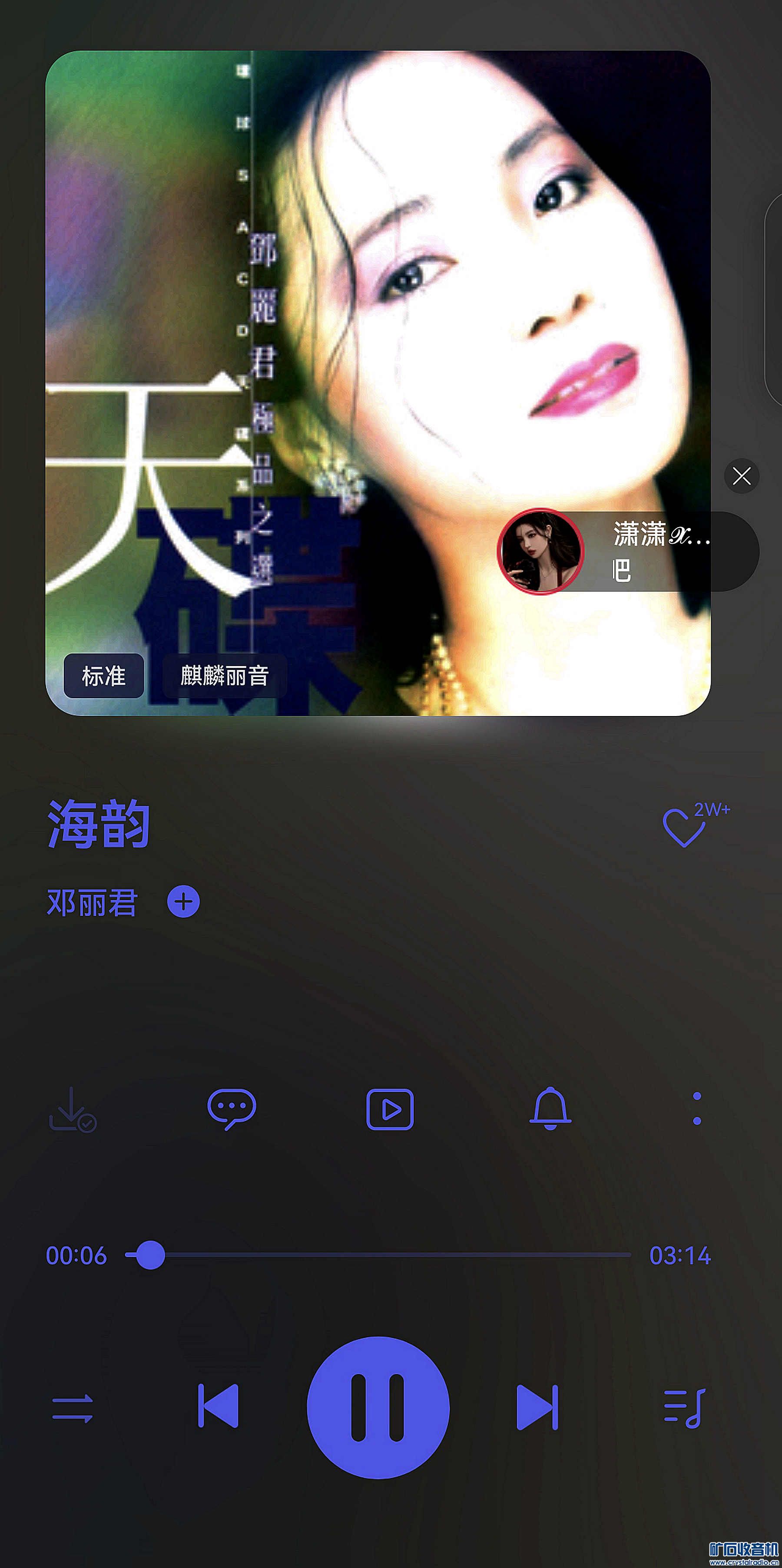Open the current playlist queue

(685, 1408)
